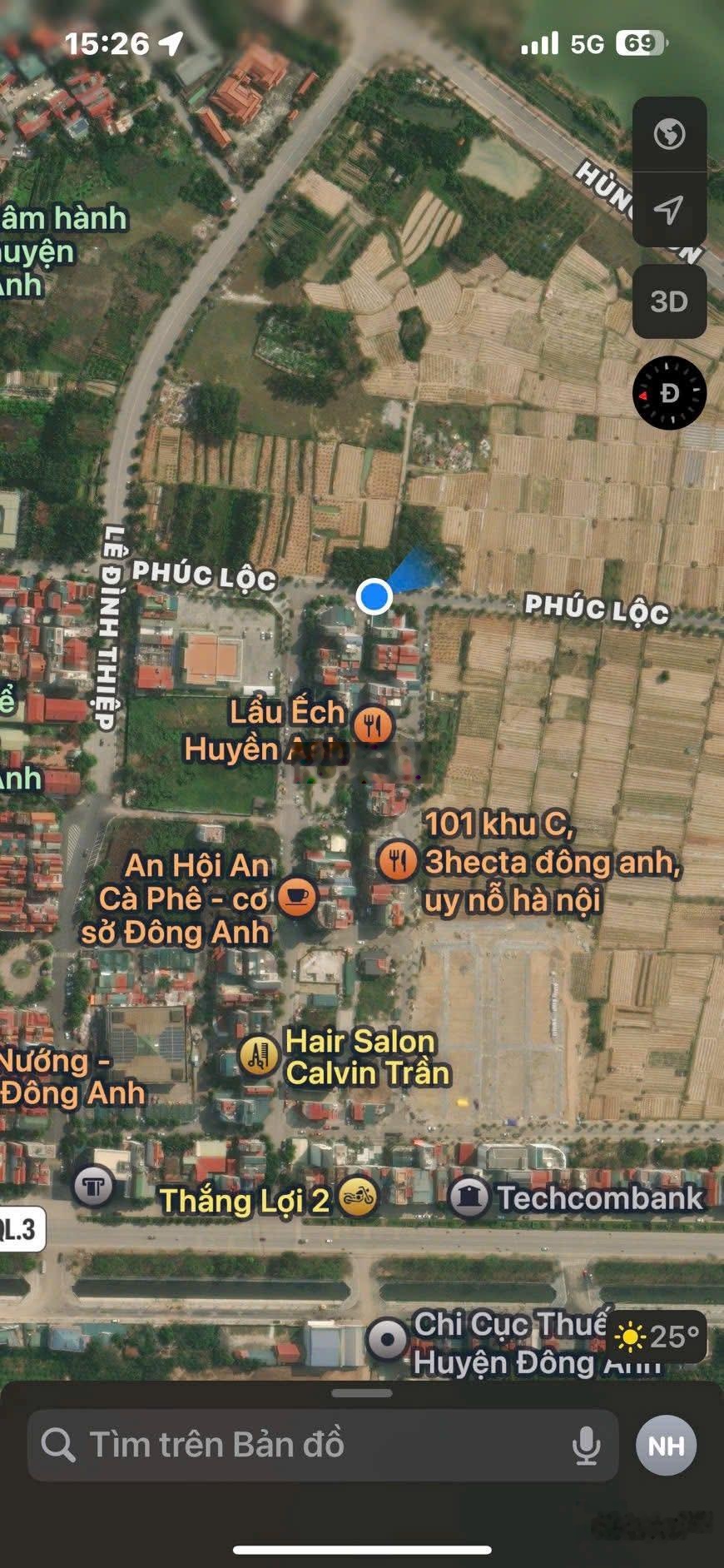724x1568 pixels.
Task: Open the Chi Cục Thuế Huyện Đông Anh marker
Action: click(x=387, y=1340)
